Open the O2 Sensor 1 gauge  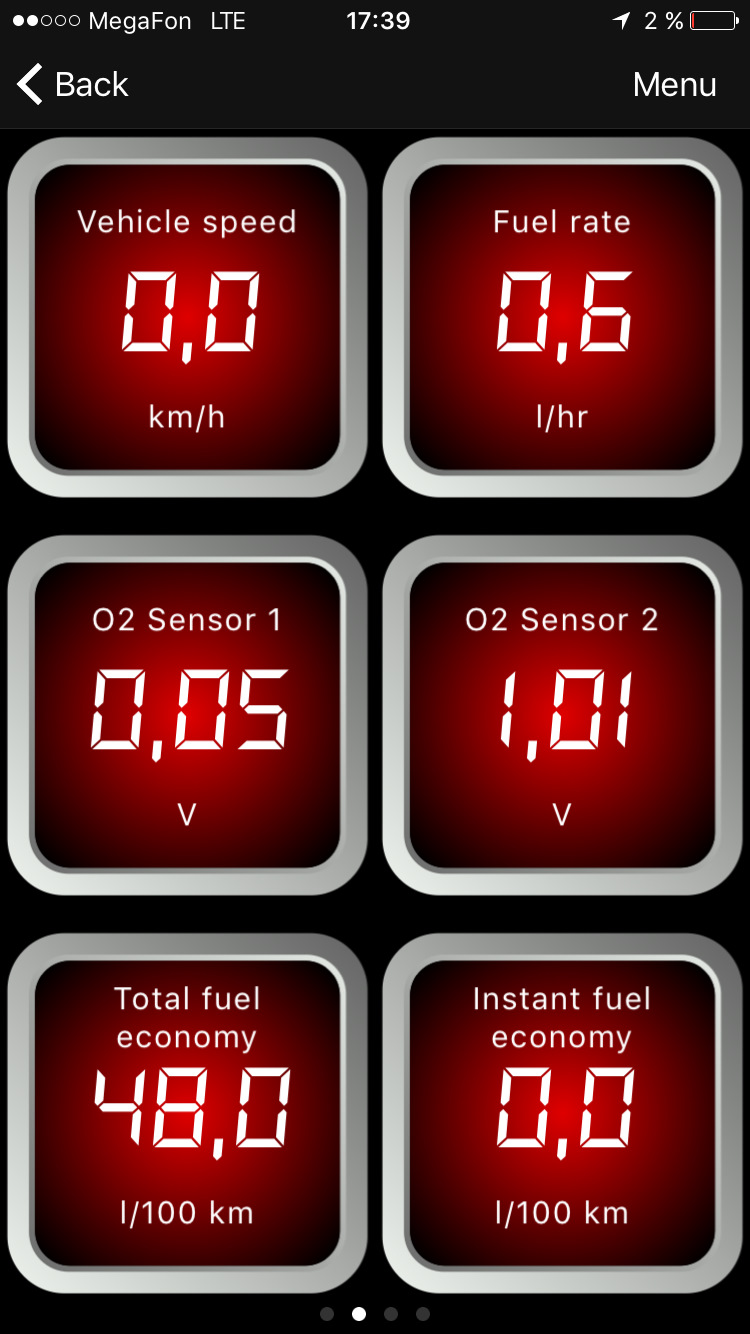pos(187,715)
